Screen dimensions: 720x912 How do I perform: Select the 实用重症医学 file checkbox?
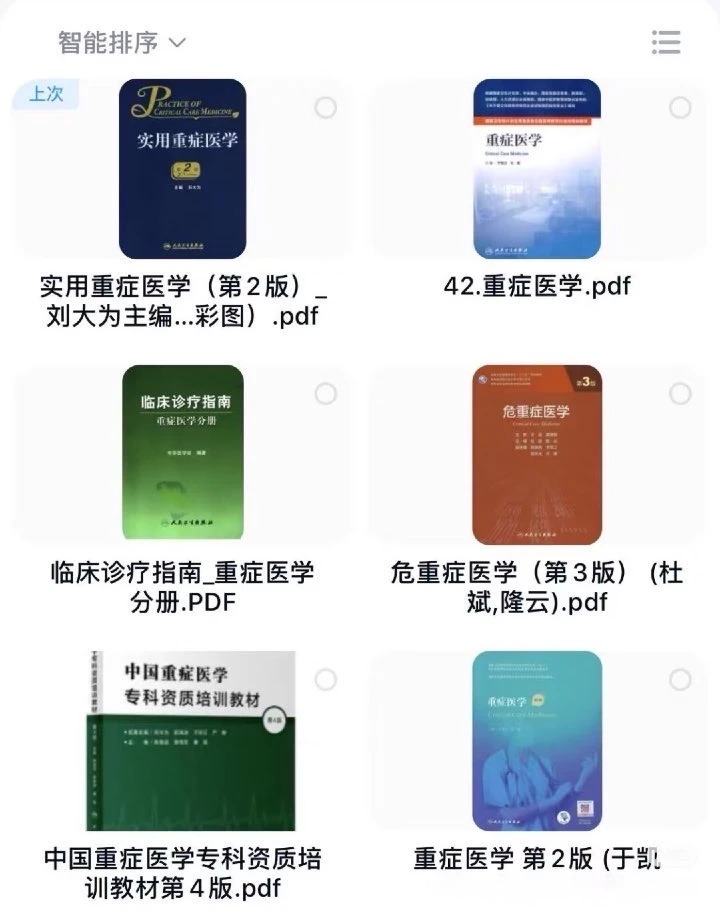[325, 107]
